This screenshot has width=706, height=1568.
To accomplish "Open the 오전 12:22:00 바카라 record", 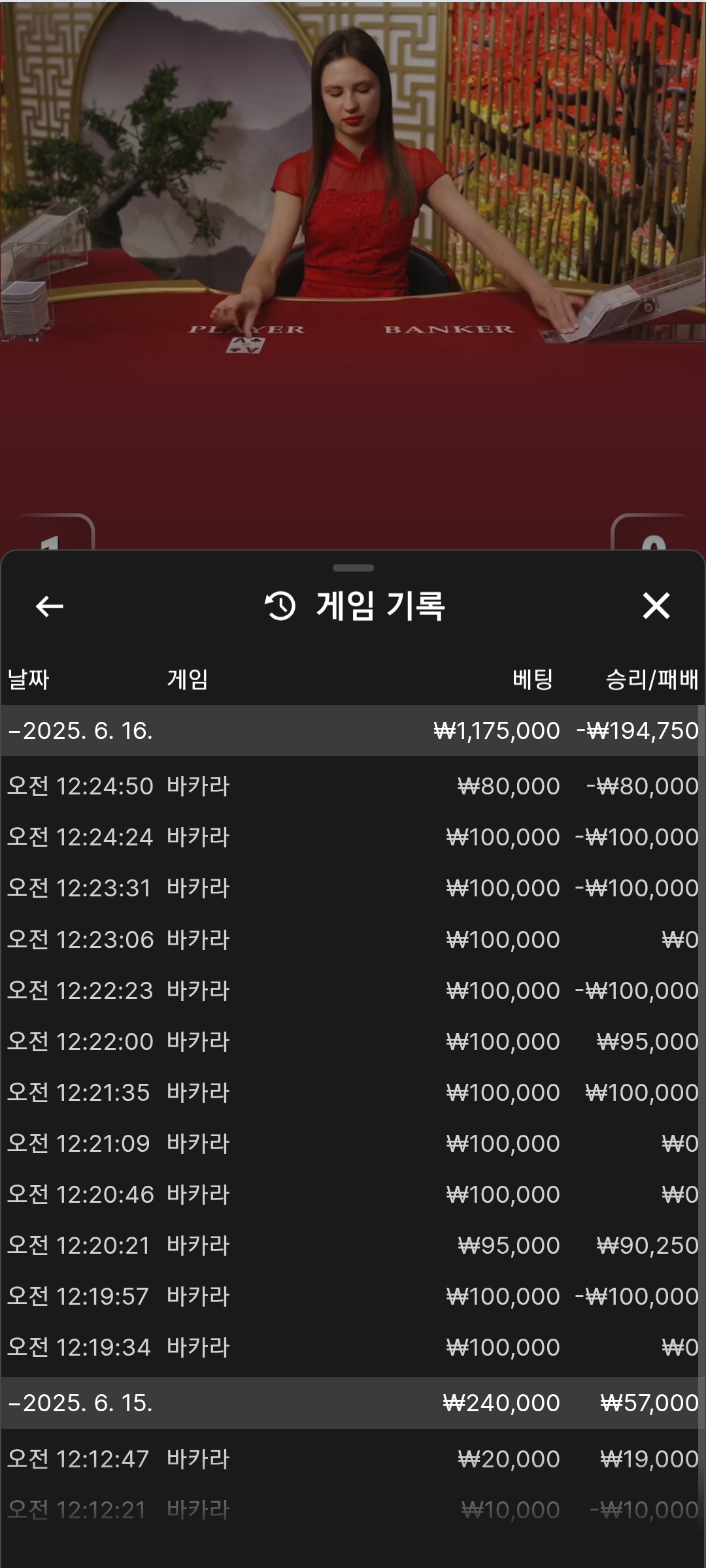I will click(353, 1041).
